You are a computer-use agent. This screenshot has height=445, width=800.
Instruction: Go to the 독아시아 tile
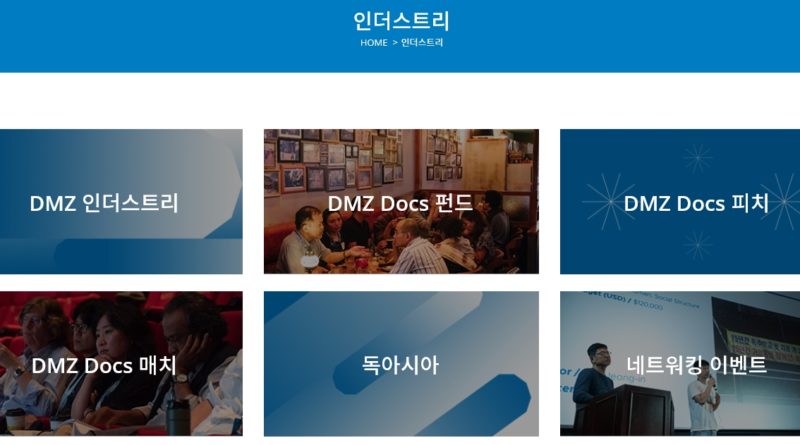point(400,365)
